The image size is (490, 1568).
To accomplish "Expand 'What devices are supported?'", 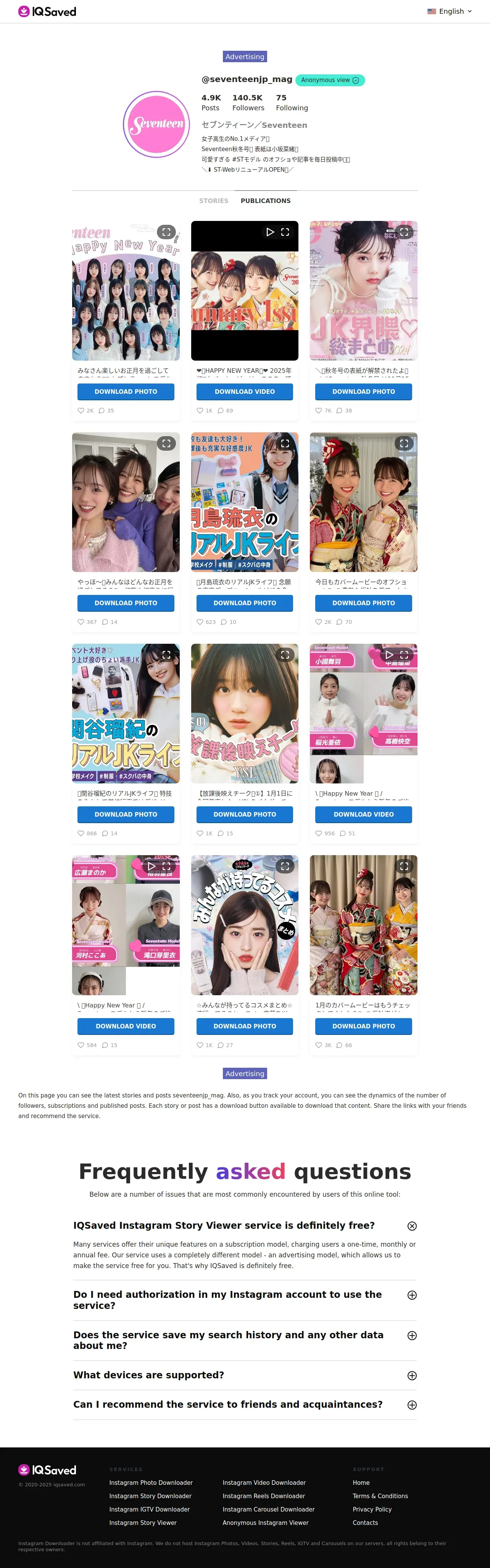I will coord(412,1376).
